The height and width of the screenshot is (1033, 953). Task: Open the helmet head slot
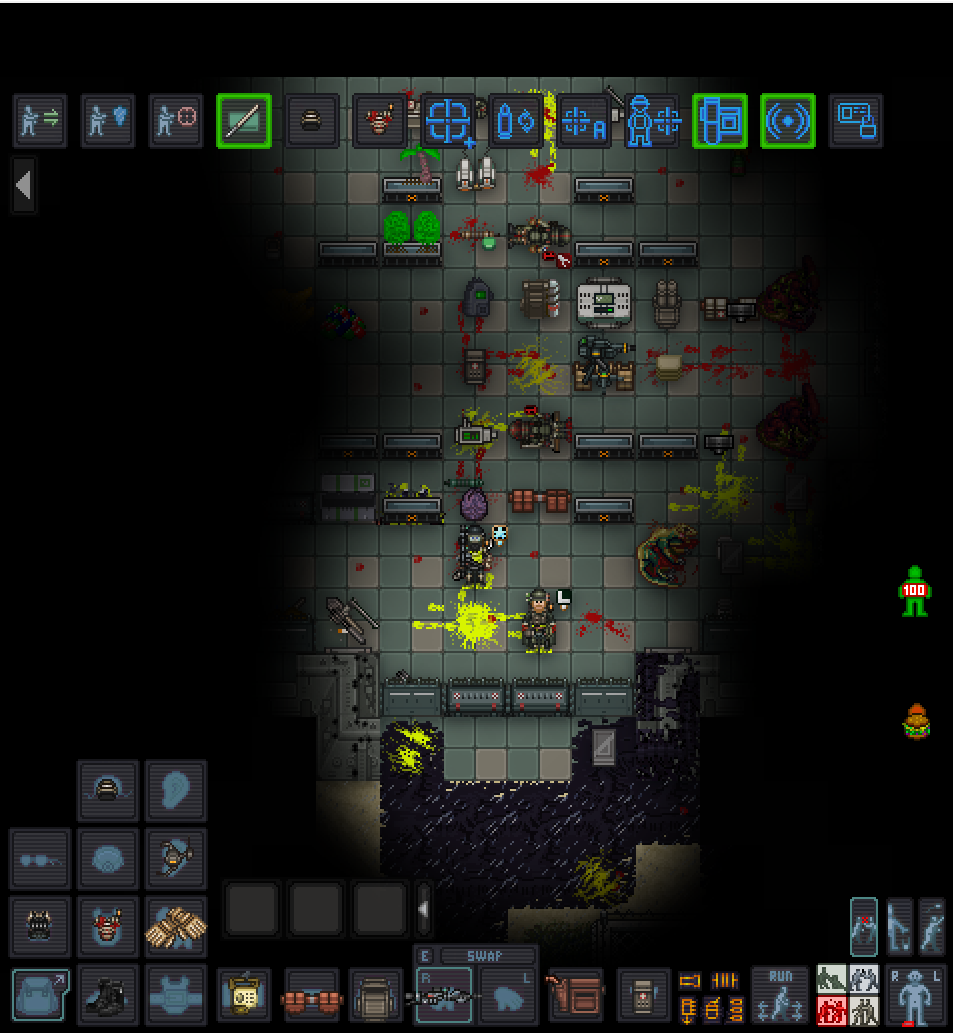pyautogui.click(x=107, y=790)
